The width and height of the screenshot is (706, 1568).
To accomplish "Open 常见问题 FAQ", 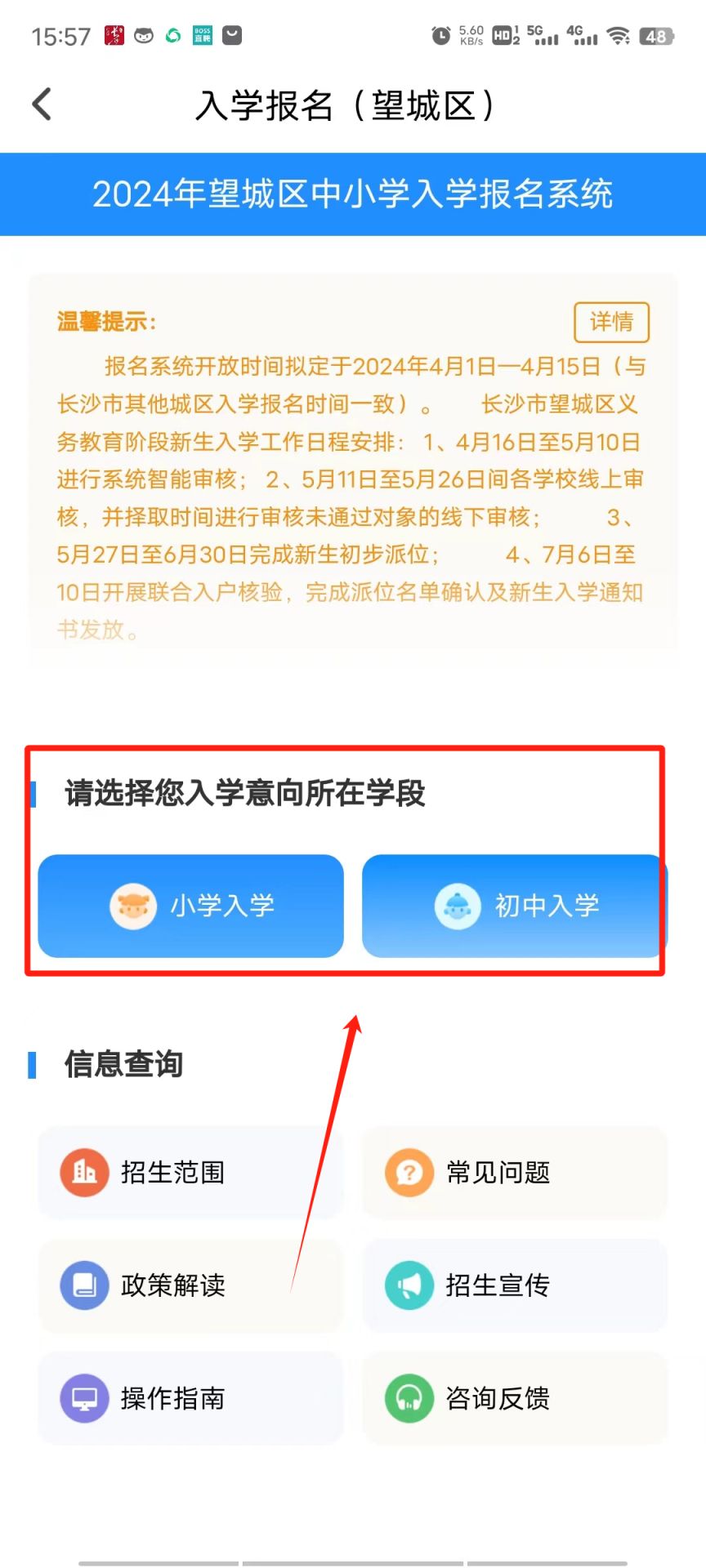I will pyautogui.click(x=515, y=1173).
